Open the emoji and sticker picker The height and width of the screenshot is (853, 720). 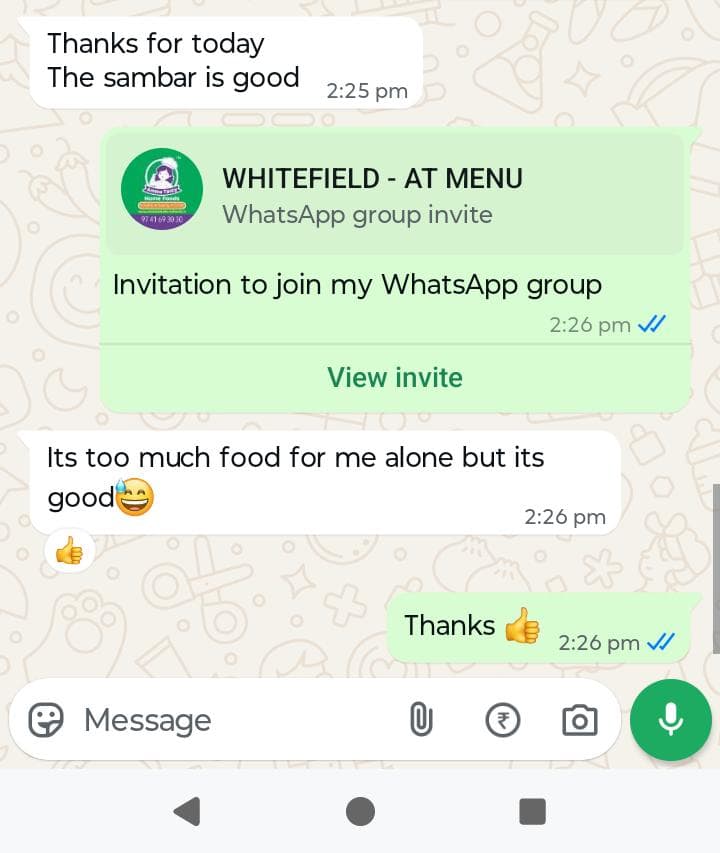point(46,720)
